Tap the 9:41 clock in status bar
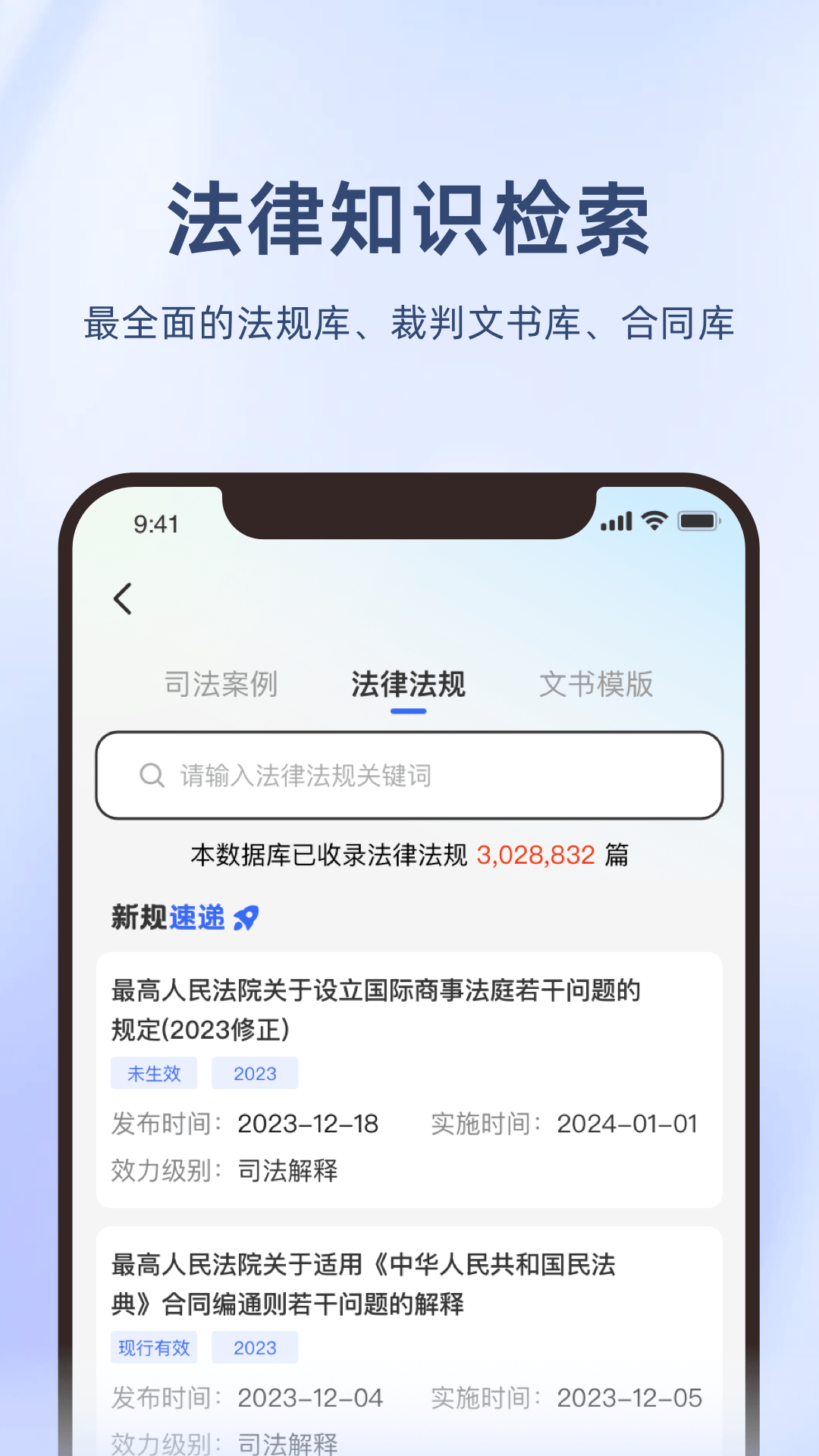Viewport: 819px width, 1456px height. pos(155,522)
